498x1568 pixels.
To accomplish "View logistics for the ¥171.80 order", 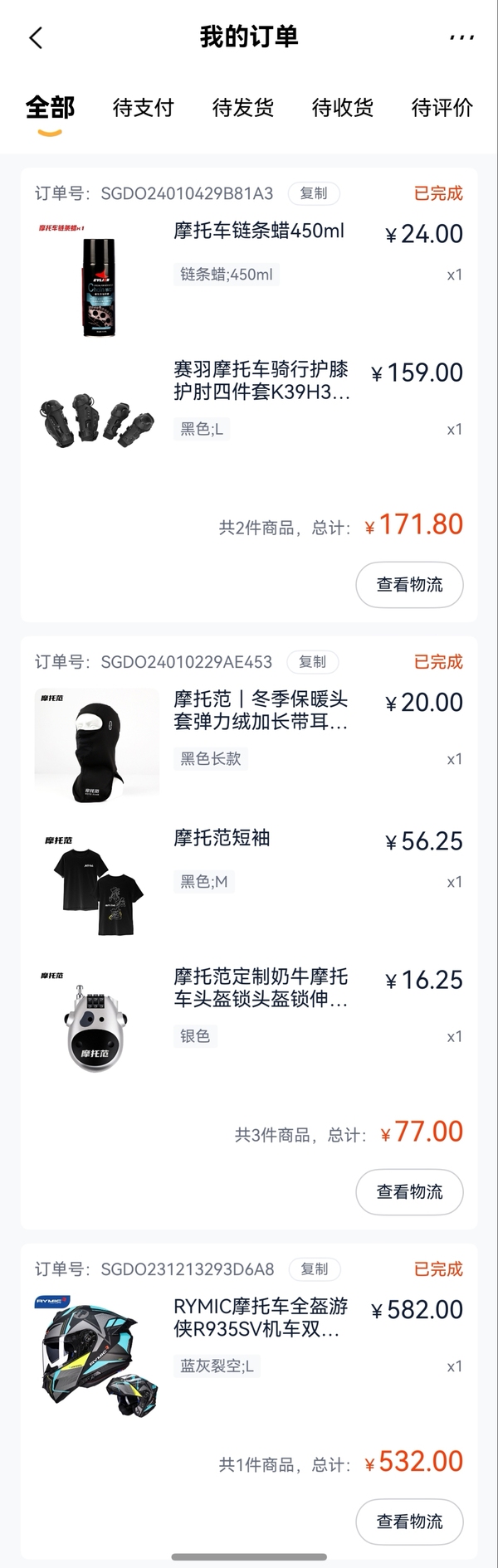I will (409, 585).
